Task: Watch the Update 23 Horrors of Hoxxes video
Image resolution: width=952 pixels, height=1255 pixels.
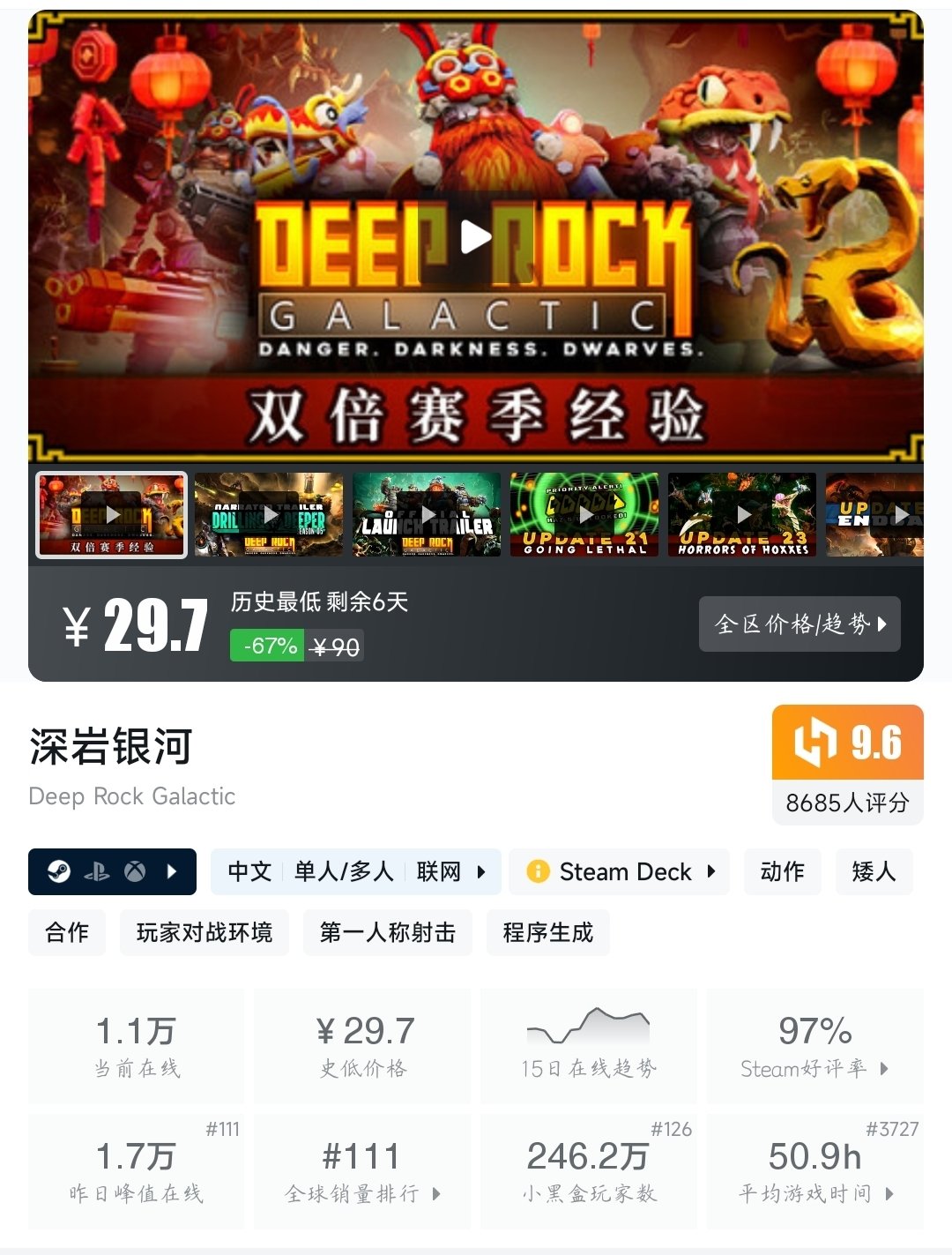Action: (x=742, y=515)
